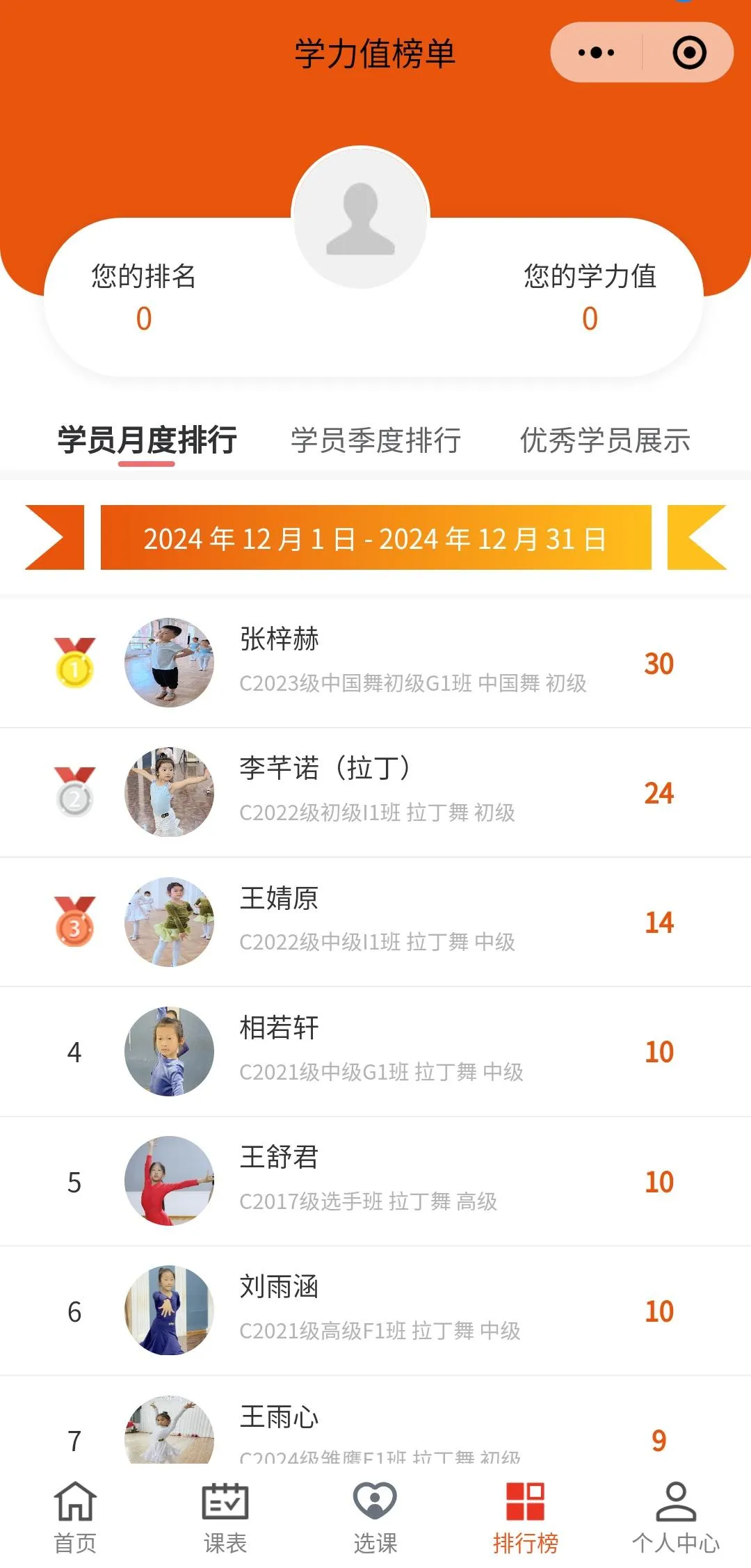
Task: Open 张梓赫's ranking entry
Action: pyautogui.click(x=375, y=662)
